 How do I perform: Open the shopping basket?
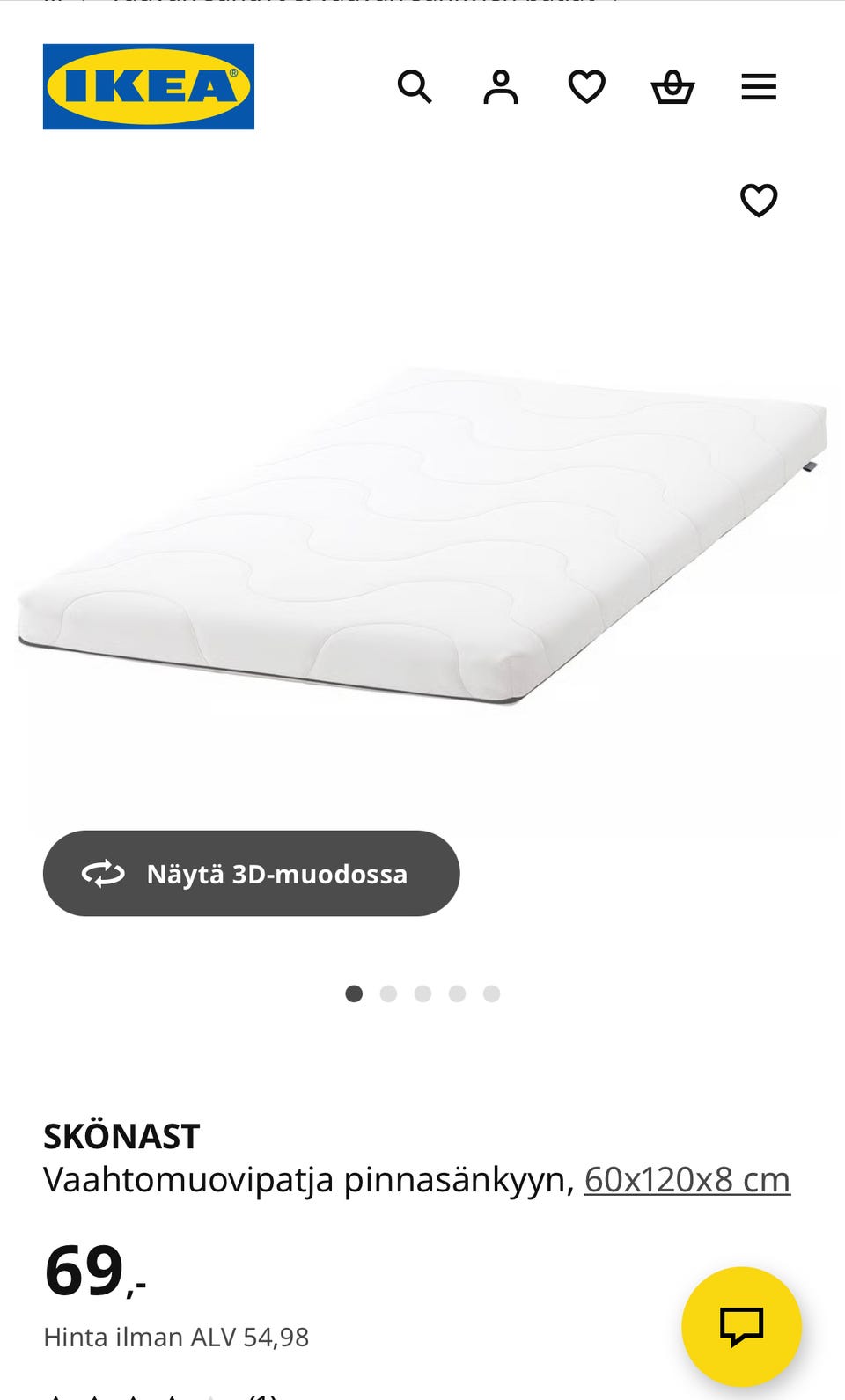[672, 87]
